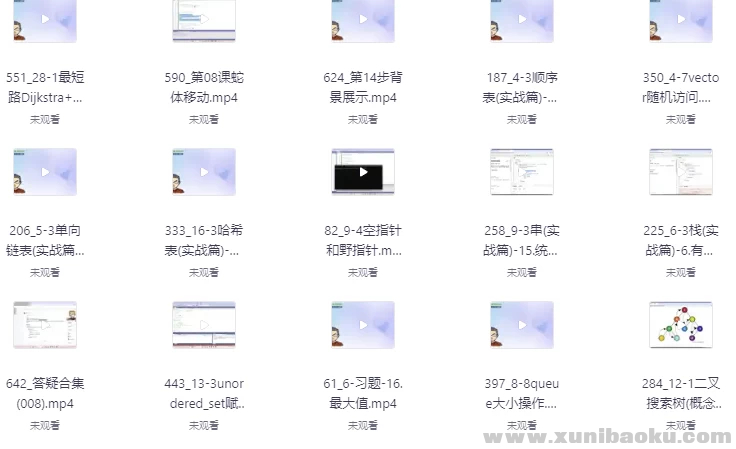The width and height of the screenshot is (736, 449).
Task: Open 61_6-习题-16.最大值.mp4
Action: coord(363,325)
